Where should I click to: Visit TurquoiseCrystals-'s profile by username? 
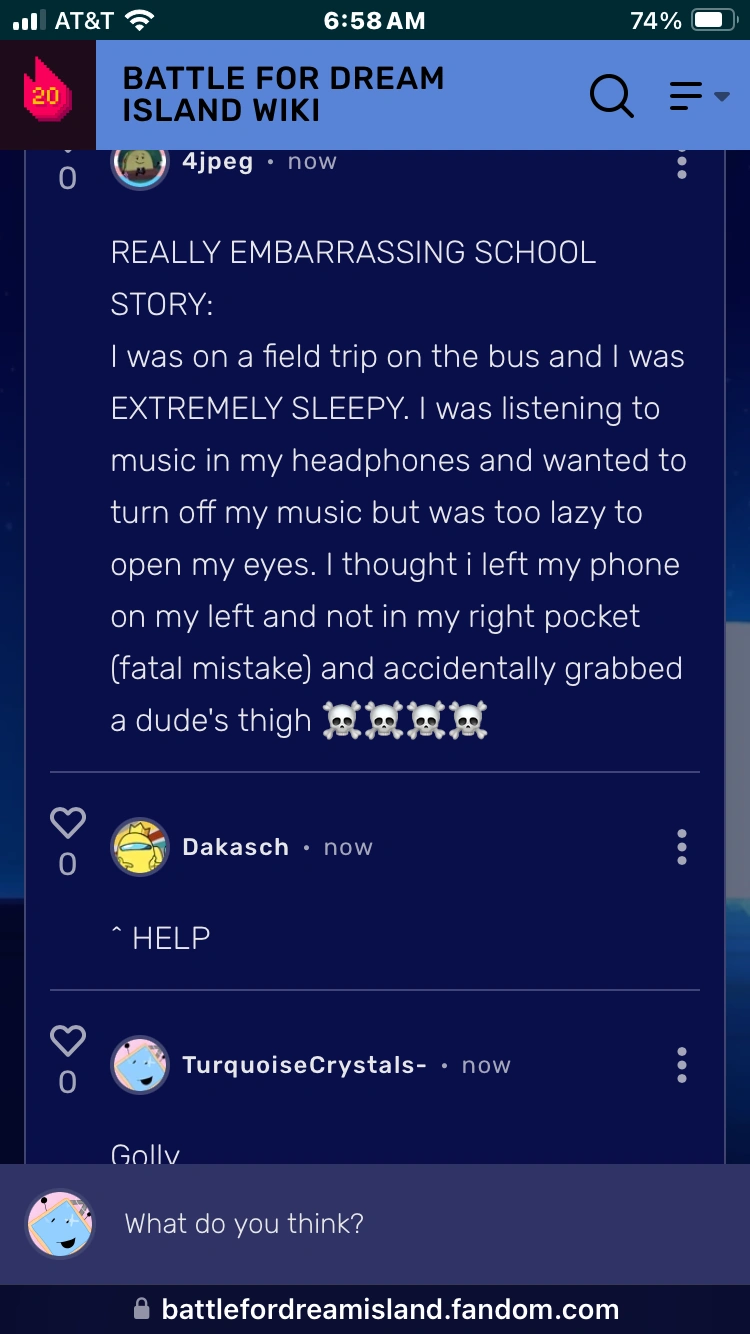coord(304,1065)
